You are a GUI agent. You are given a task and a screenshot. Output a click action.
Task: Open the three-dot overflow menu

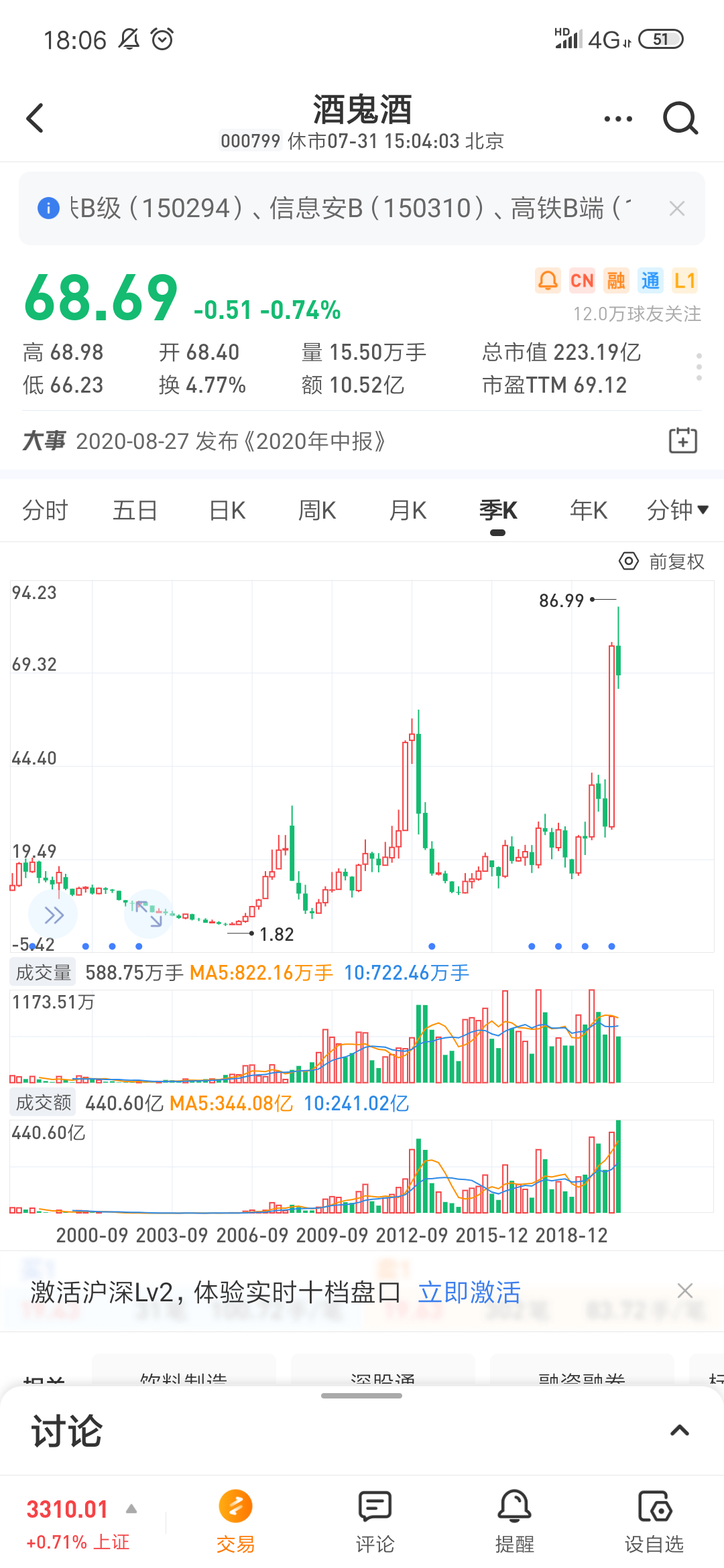617,119
